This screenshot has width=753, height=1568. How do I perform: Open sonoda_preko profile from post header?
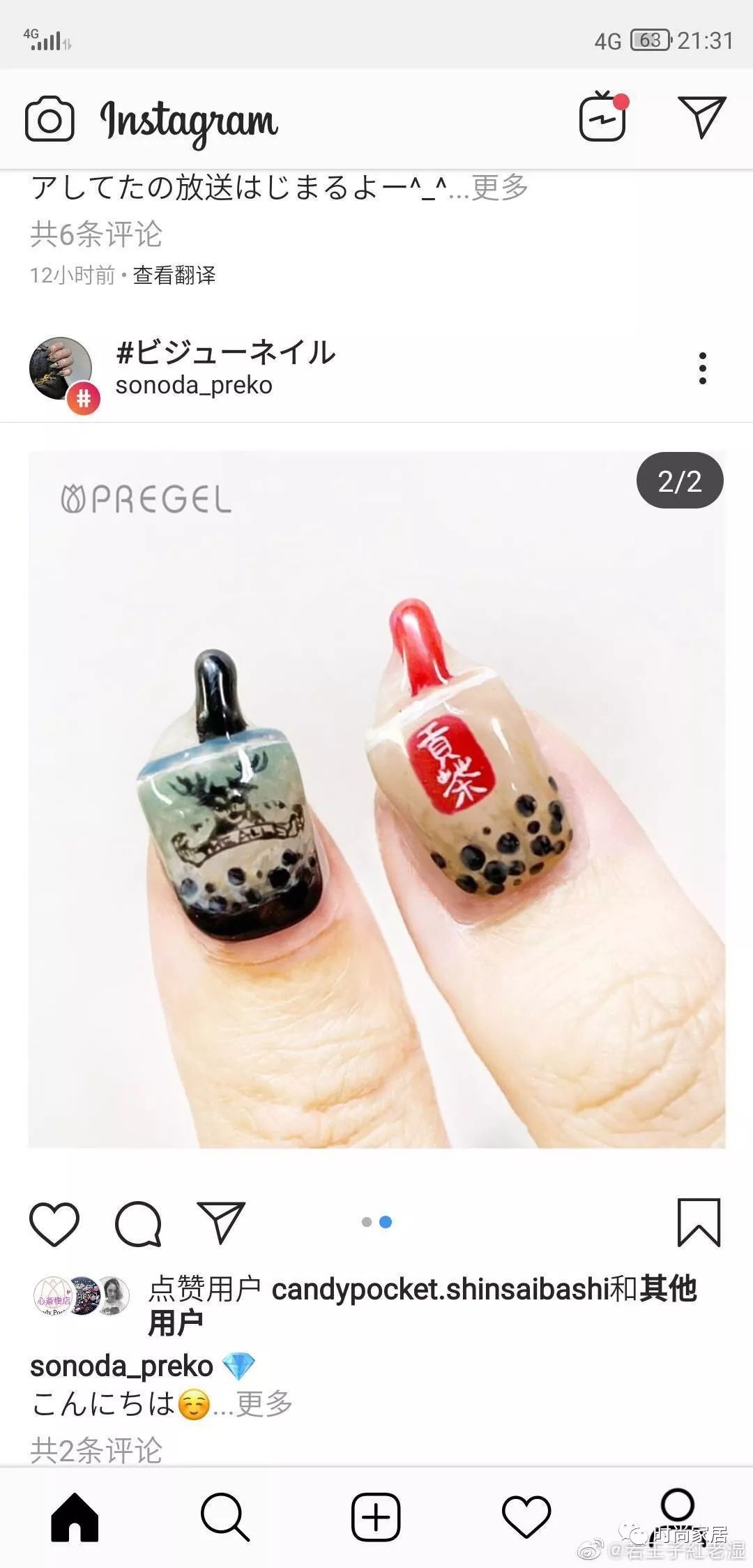point(194,386)
